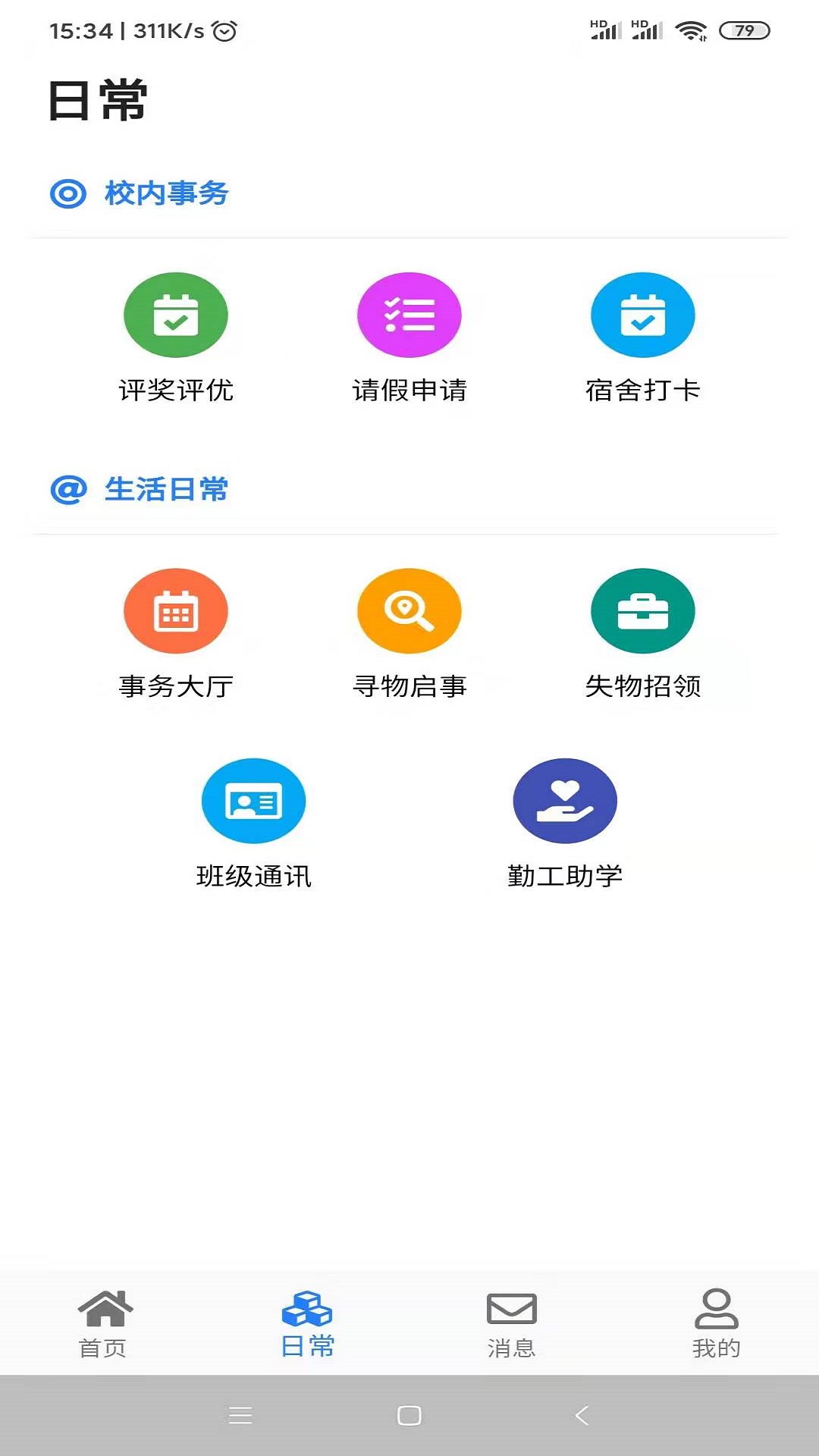Open the 消息 messages envelope icon
This screenshot has width=819, height=1456.
tap(510, 1304)
